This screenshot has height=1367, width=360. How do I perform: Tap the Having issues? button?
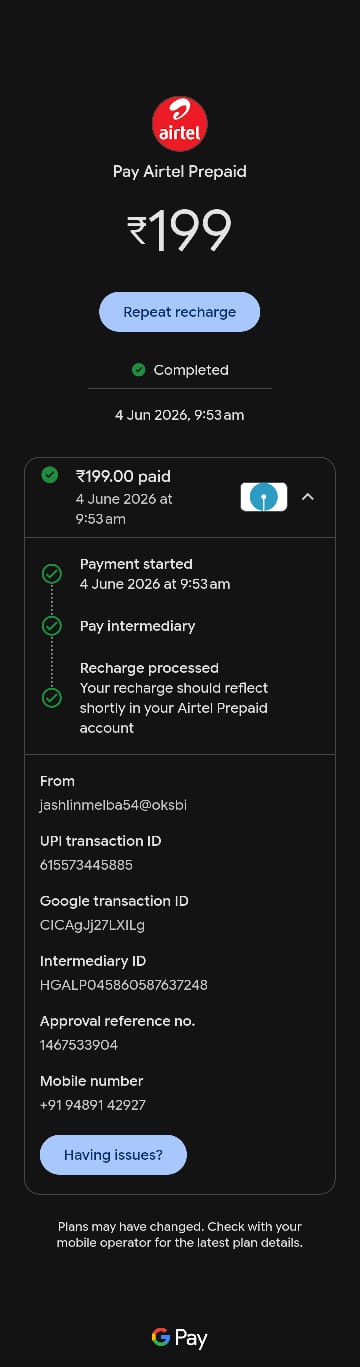point(113,1155)
